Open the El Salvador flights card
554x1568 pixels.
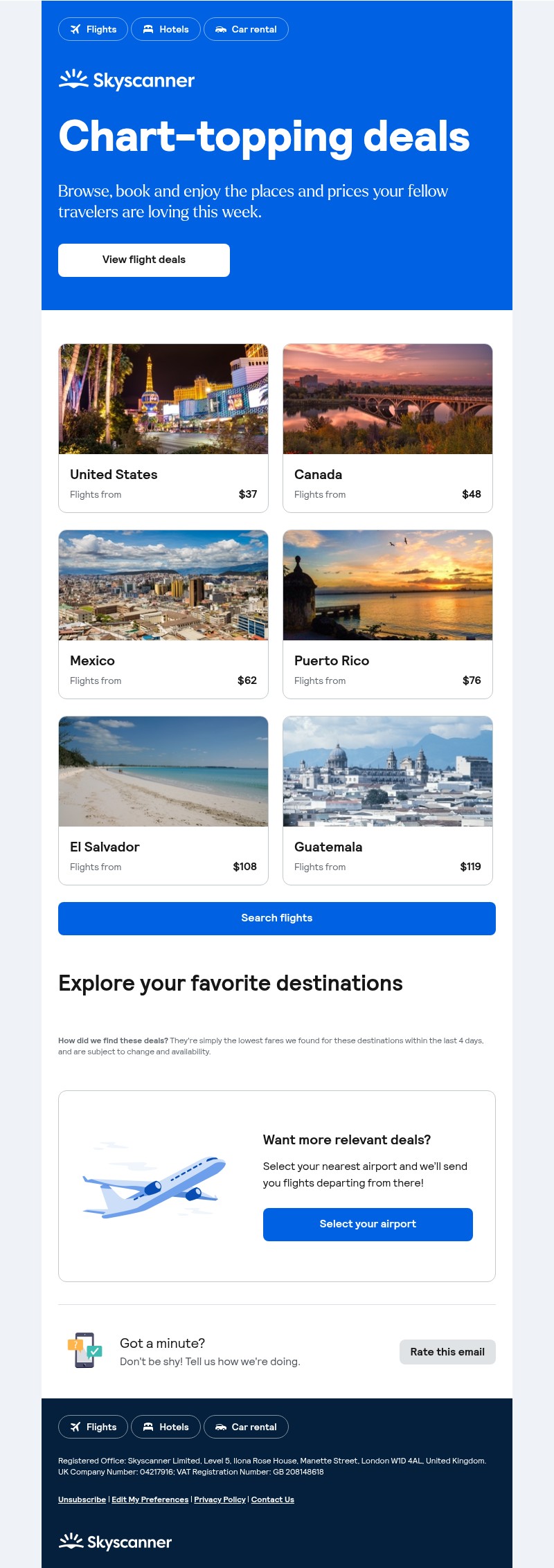point(163,800)
